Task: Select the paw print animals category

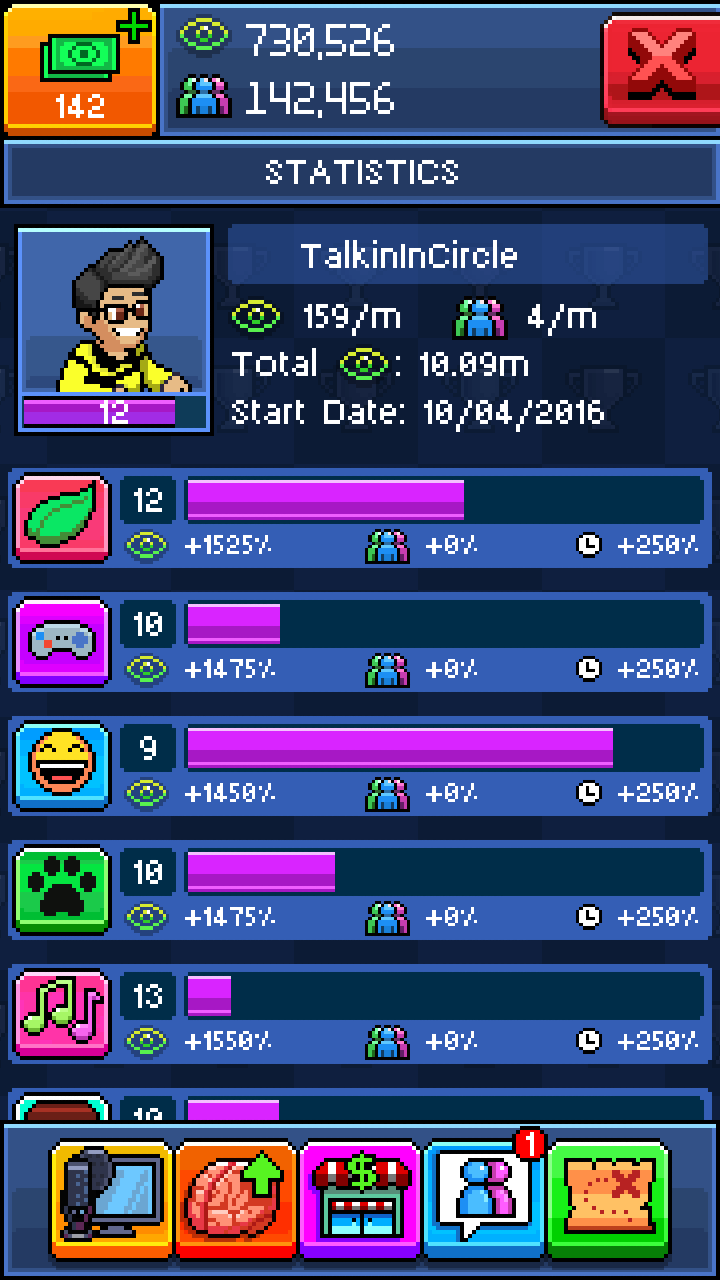Action: click(x=63, y=890)
